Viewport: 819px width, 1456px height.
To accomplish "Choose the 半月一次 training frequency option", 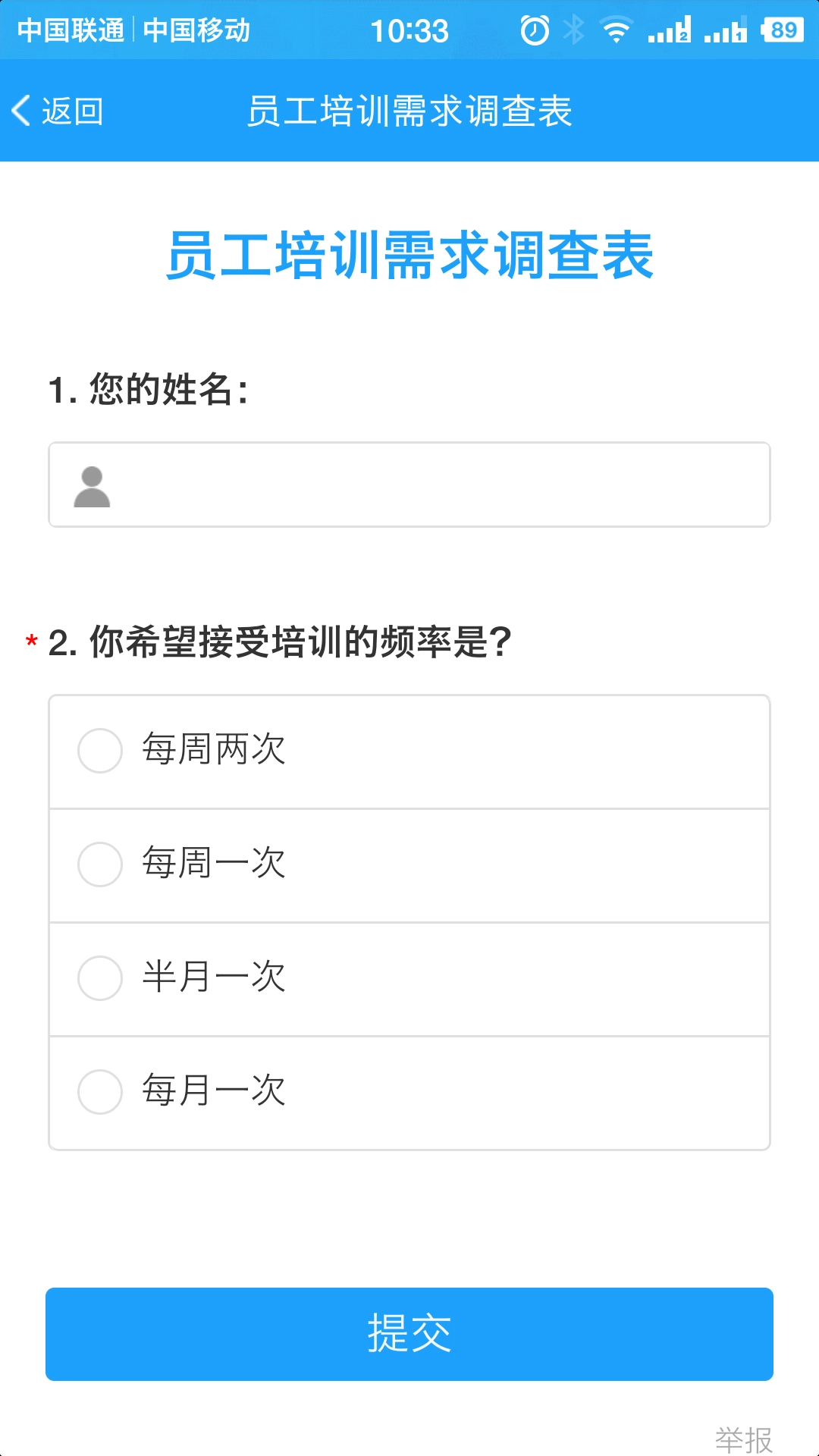I will point(99,978).
